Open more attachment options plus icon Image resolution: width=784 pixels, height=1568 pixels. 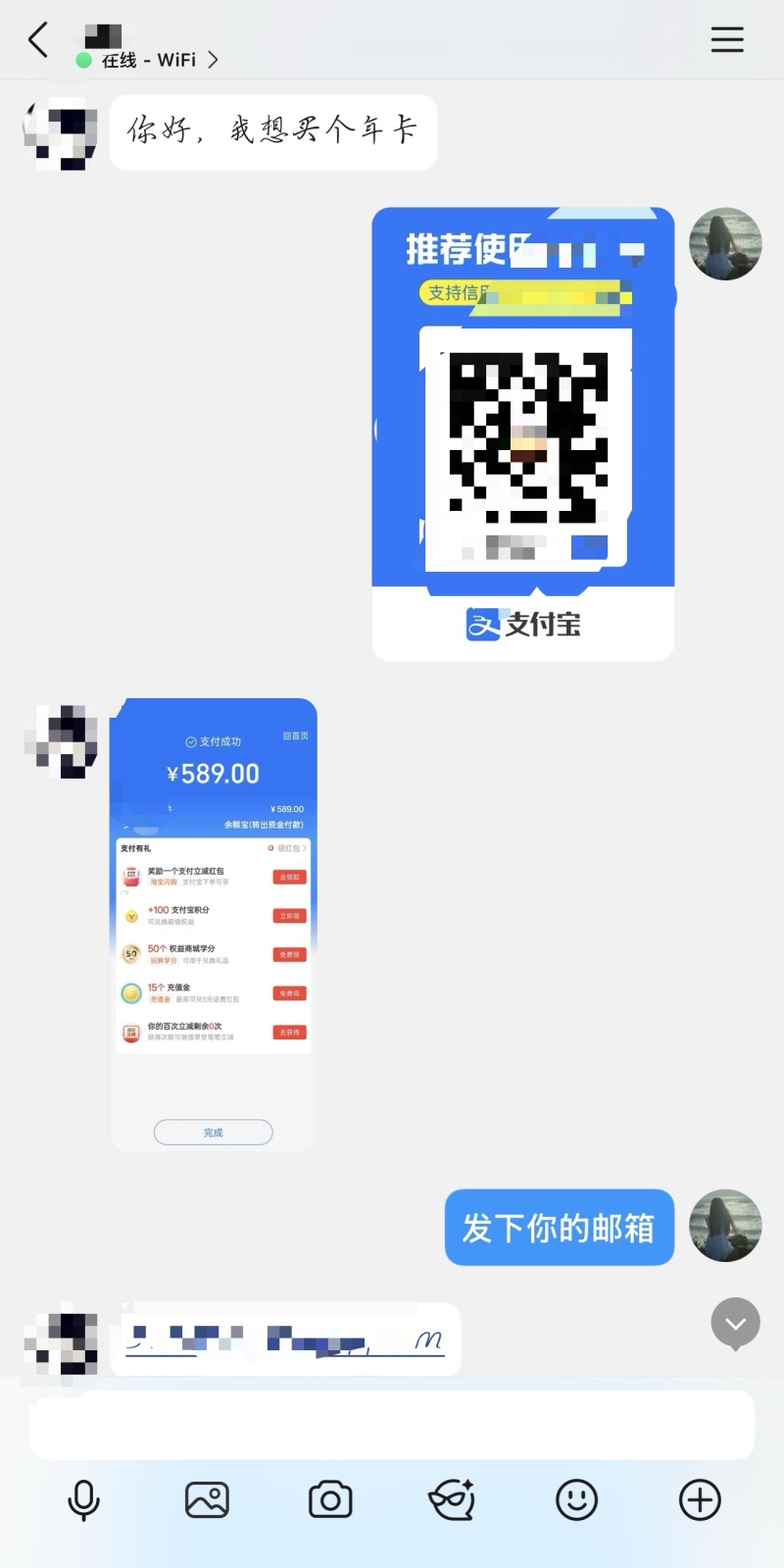[x=700, y=1499]
